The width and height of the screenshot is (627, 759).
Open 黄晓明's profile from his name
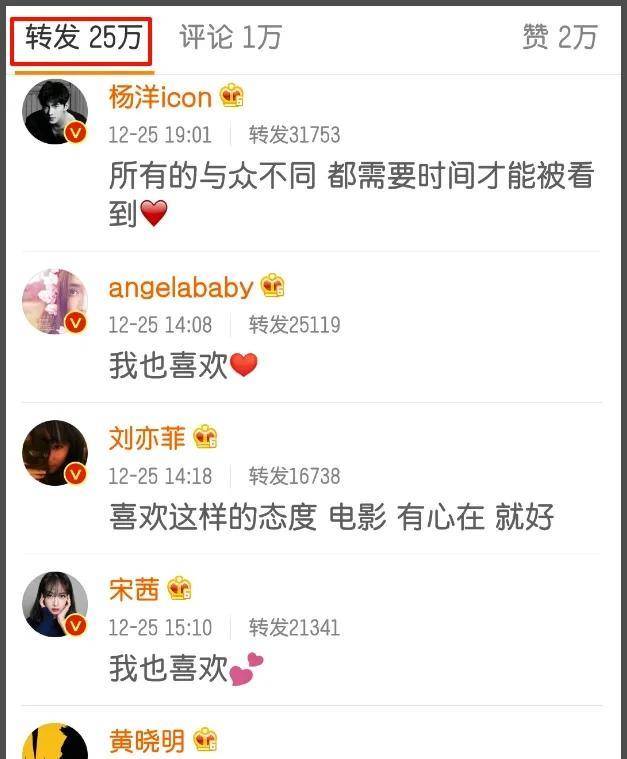(147, 741)
